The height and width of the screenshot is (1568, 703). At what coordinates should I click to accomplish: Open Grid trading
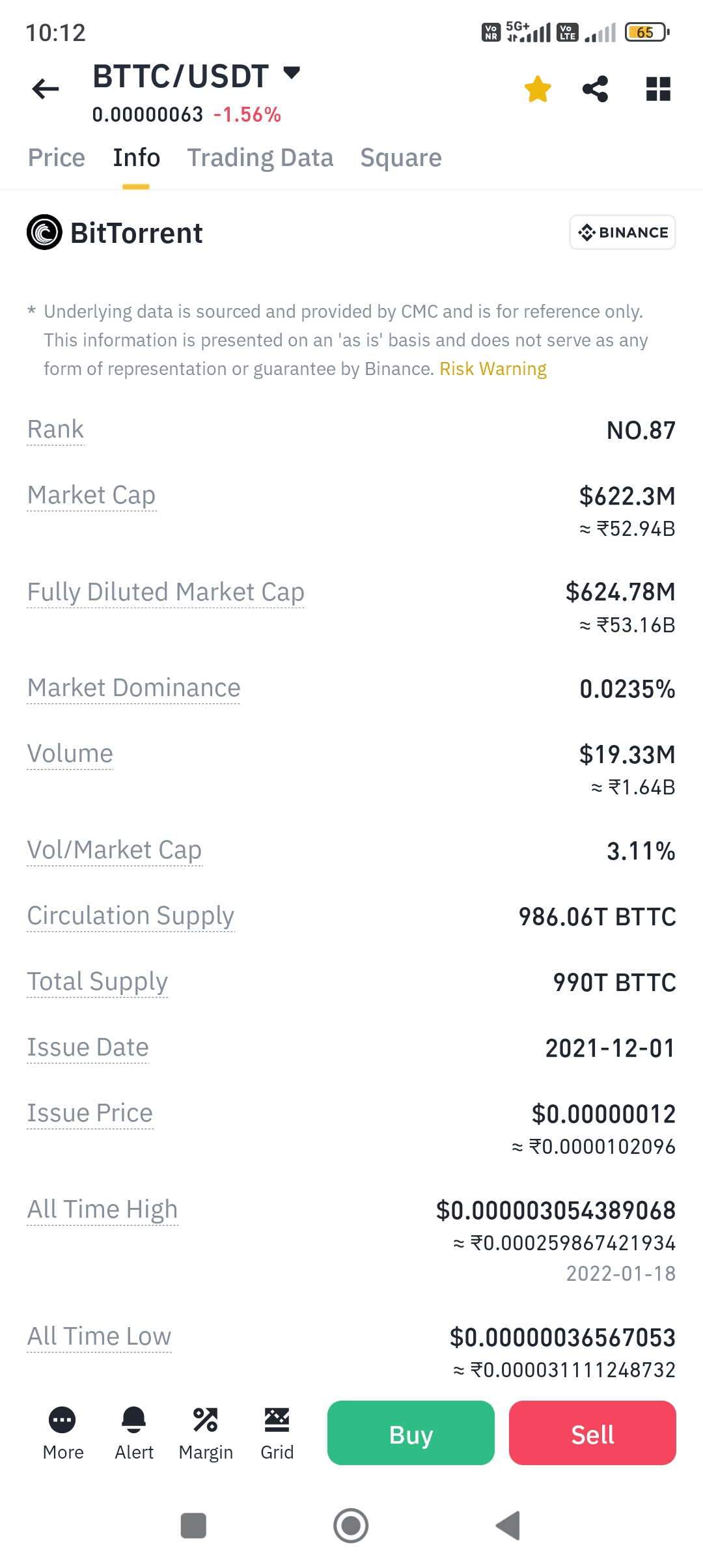(277, 1433)
